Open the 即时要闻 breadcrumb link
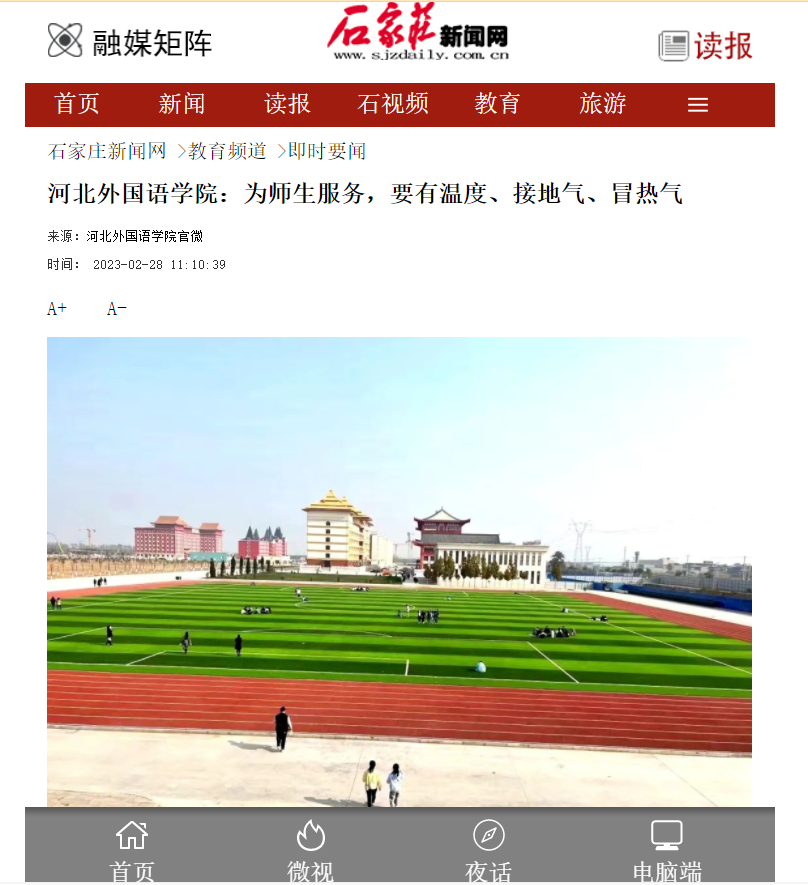Image resolution: width=808 pixels, height=885 pixels. pyautogui.click(x=326, y=152)
